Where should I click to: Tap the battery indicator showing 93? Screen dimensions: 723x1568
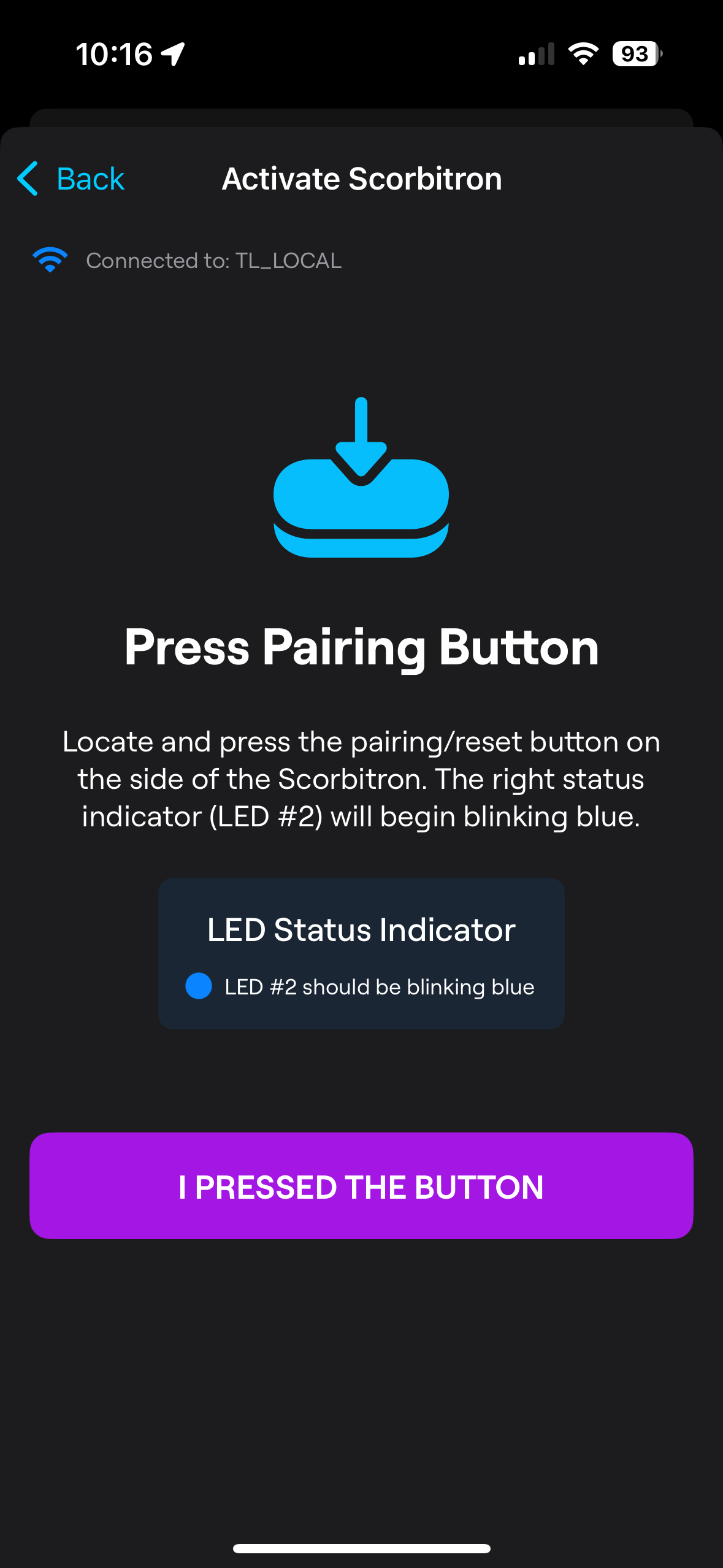point(635,55)
